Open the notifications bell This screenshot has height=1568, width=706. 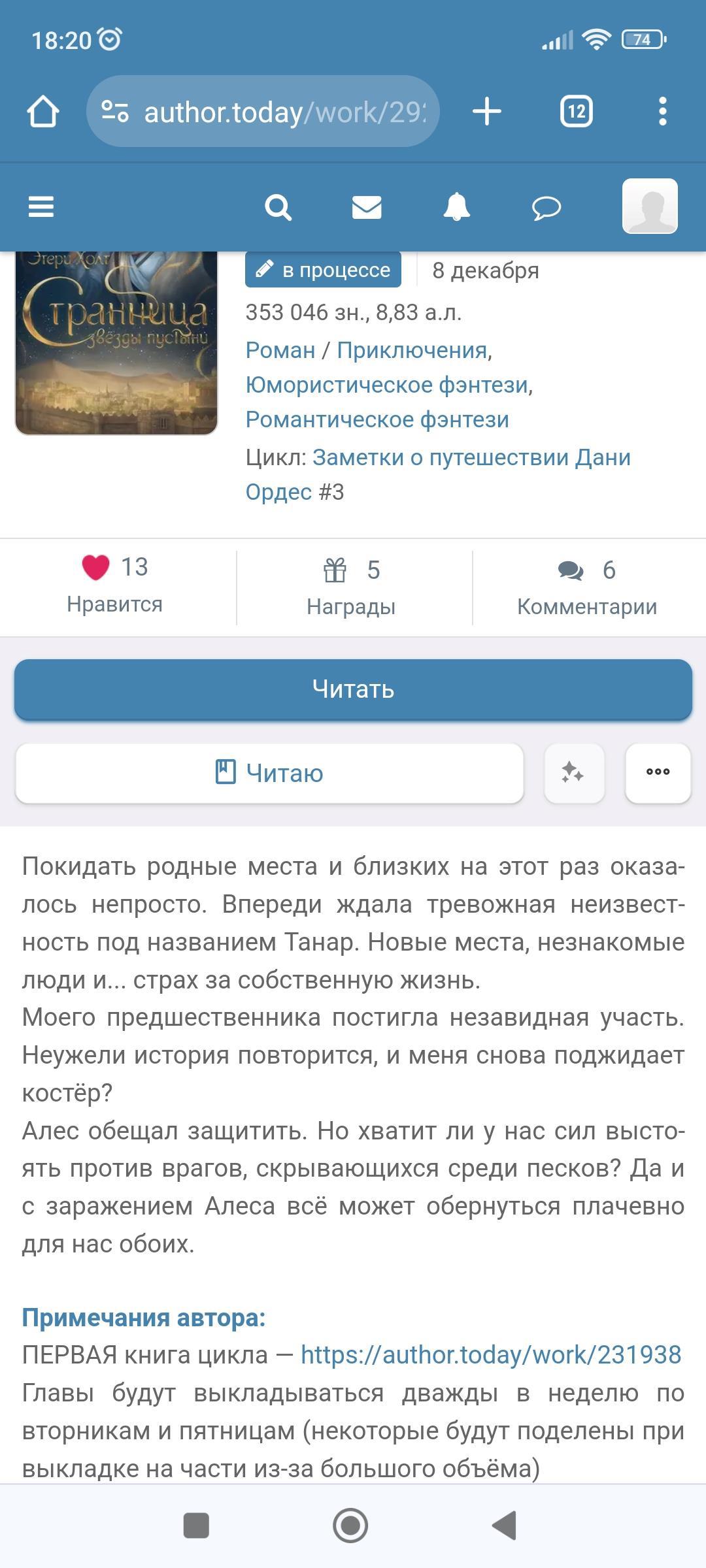(x=456, y=208)
